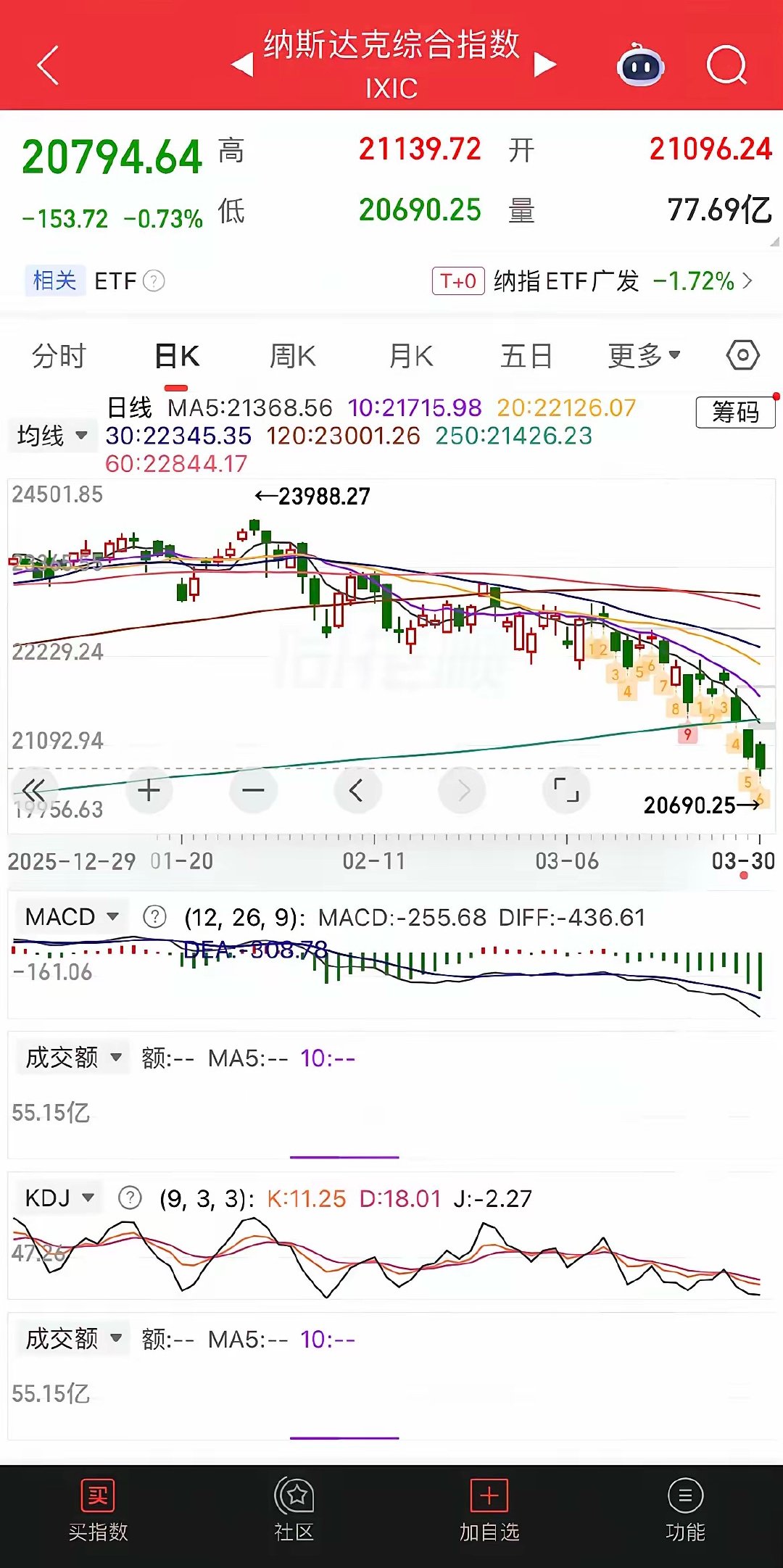The height and width of the screenshot is (1568, 783).
Task: Expand the chart to fullscreen
Action: [x=566, y=790]
